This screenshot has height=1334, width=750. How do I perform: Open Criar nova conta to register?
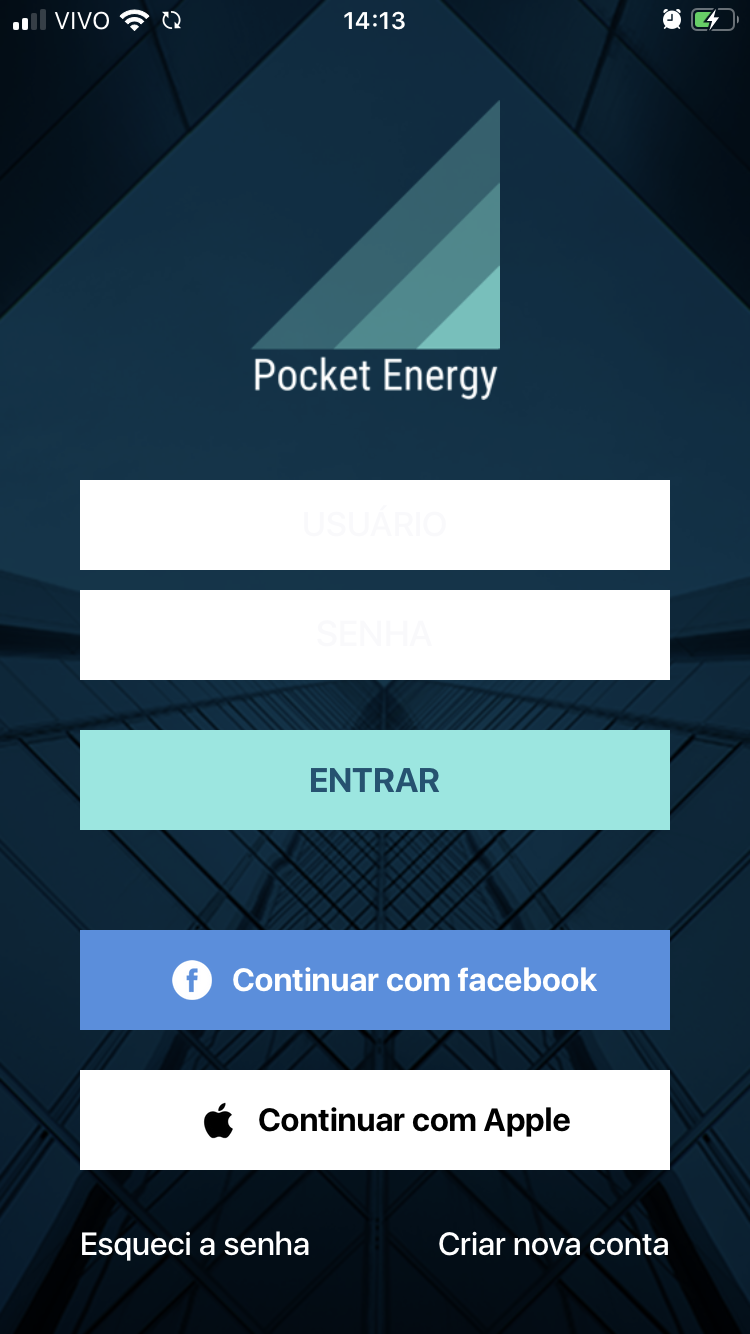click(553, 1245)
